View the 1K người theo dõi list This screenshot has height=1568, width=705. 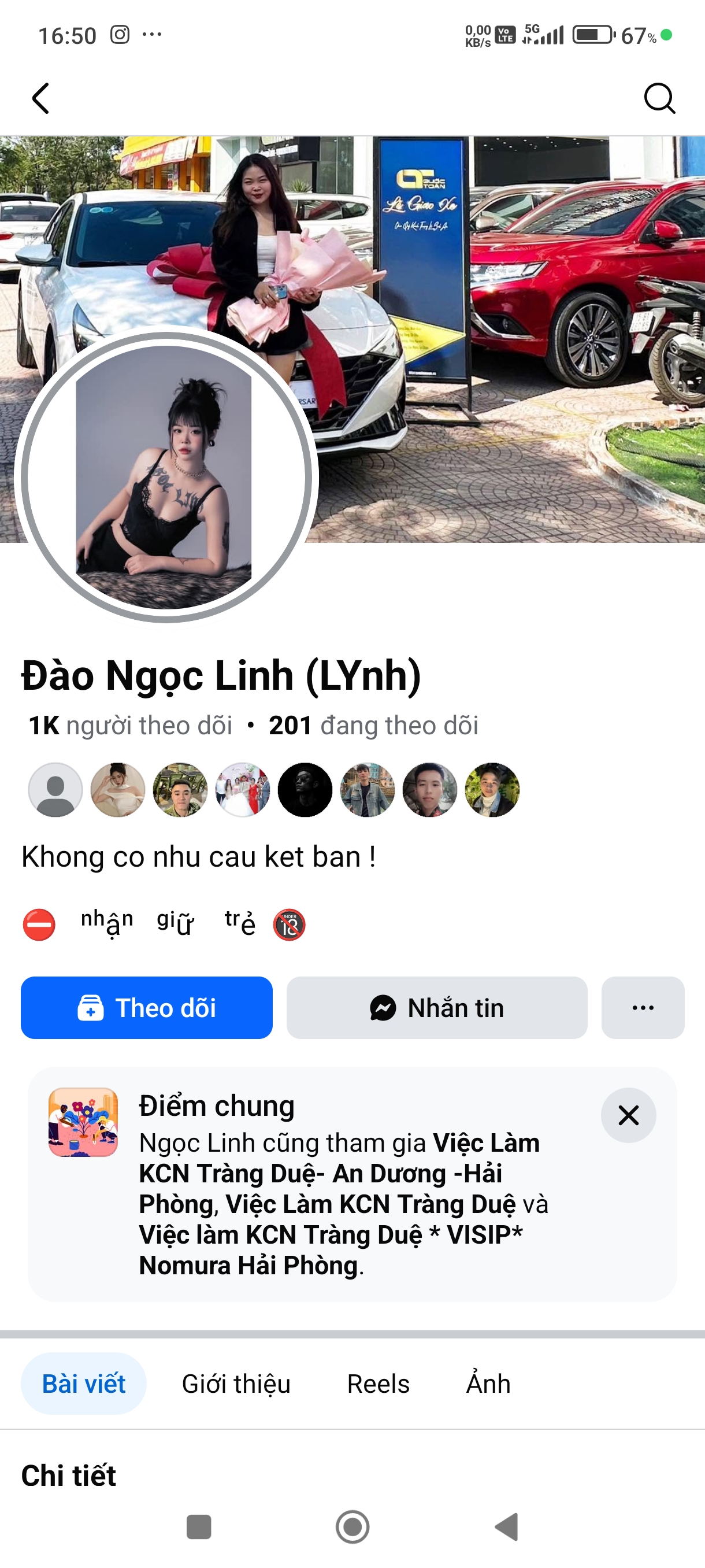click(x=131, y=726)
